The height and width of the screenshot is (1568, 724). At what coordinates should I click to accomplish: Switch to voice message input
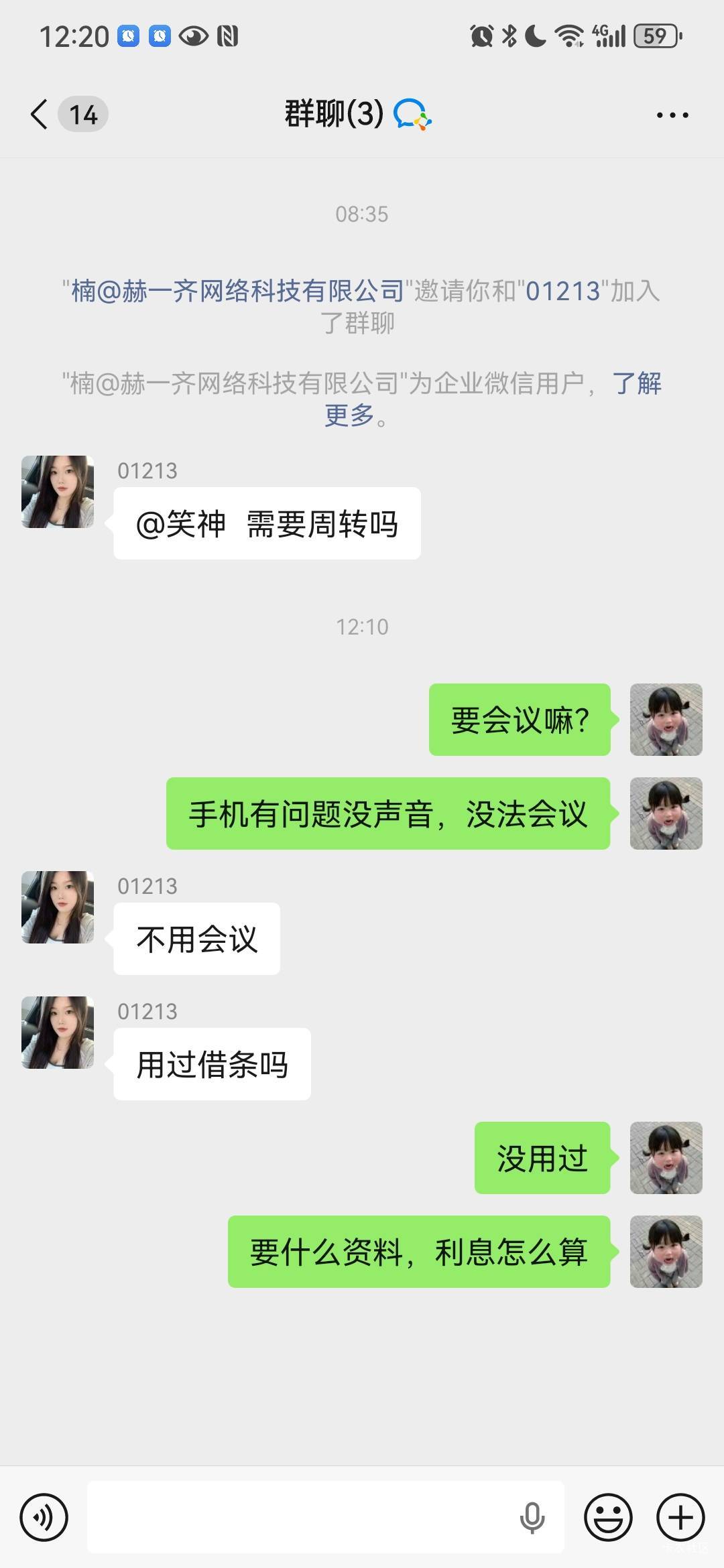click(x=44, y=1517)
